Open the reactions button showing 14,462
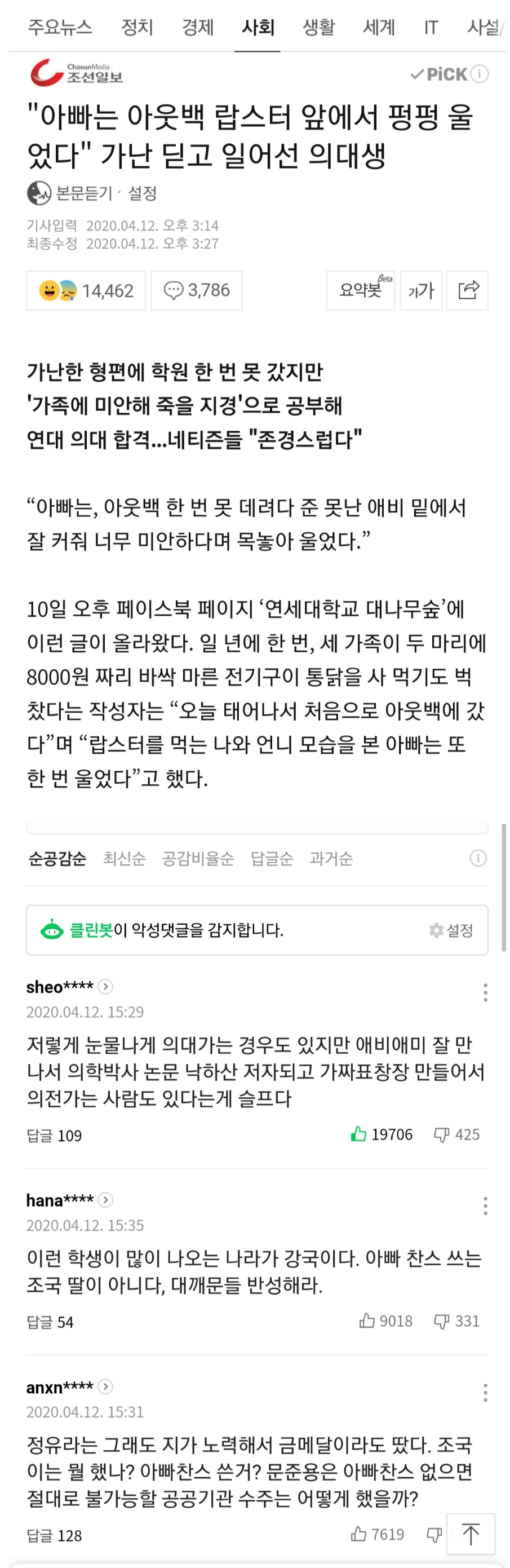The image size is (510, 1568). 86,290
